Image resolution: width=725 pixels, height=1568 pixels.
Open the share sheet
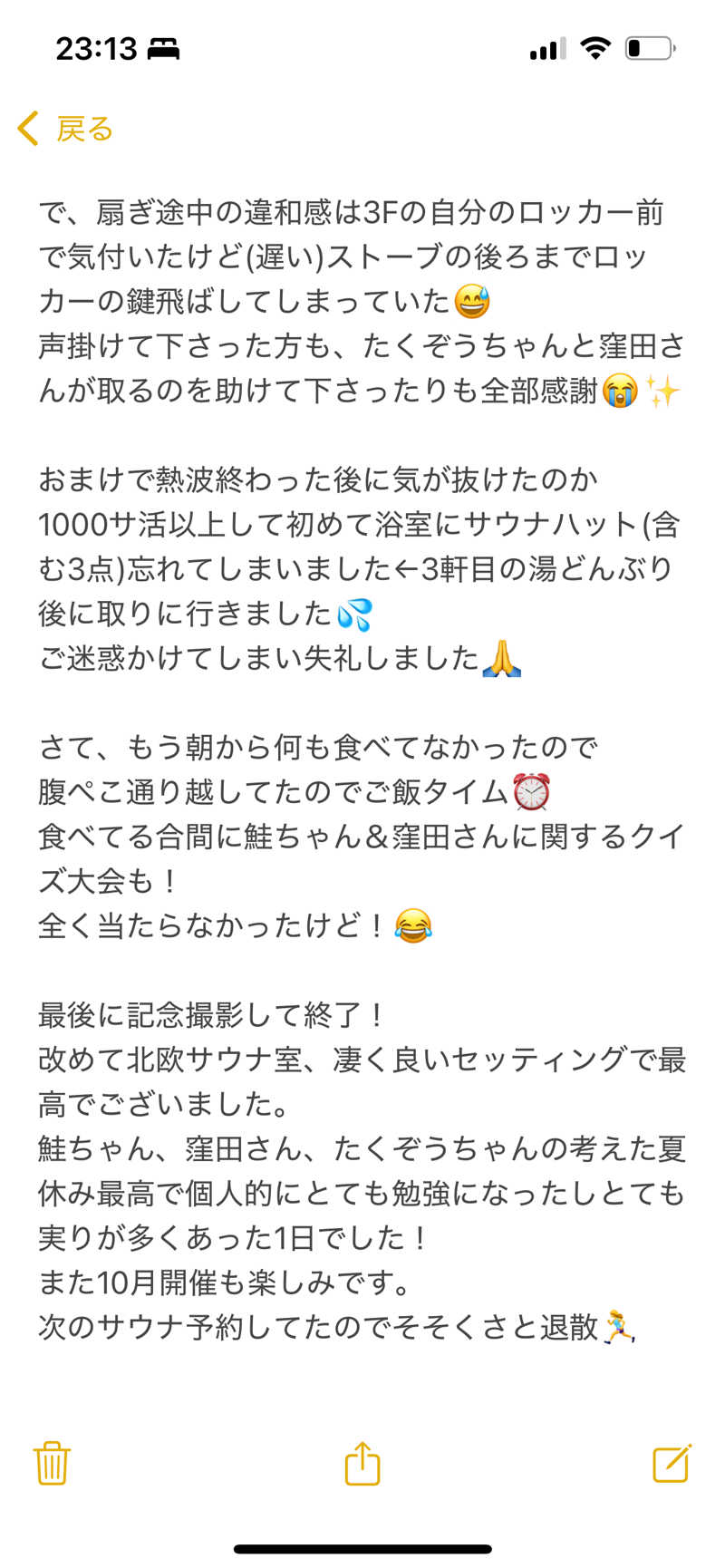362,1464
